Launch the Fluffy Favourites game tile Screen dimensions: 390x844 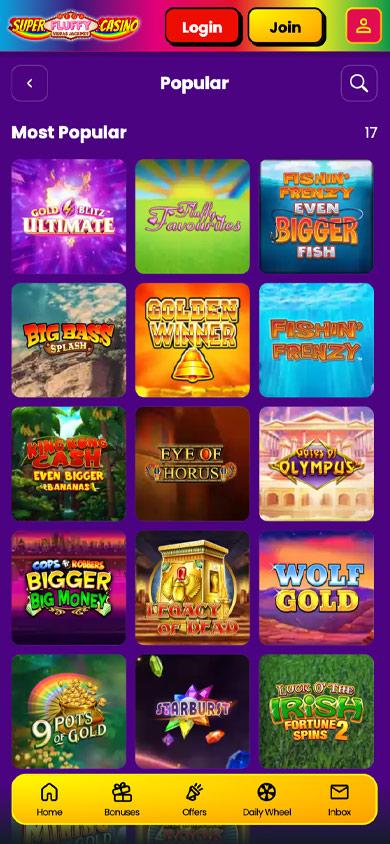pyautogui.click(x=193, y=216)
